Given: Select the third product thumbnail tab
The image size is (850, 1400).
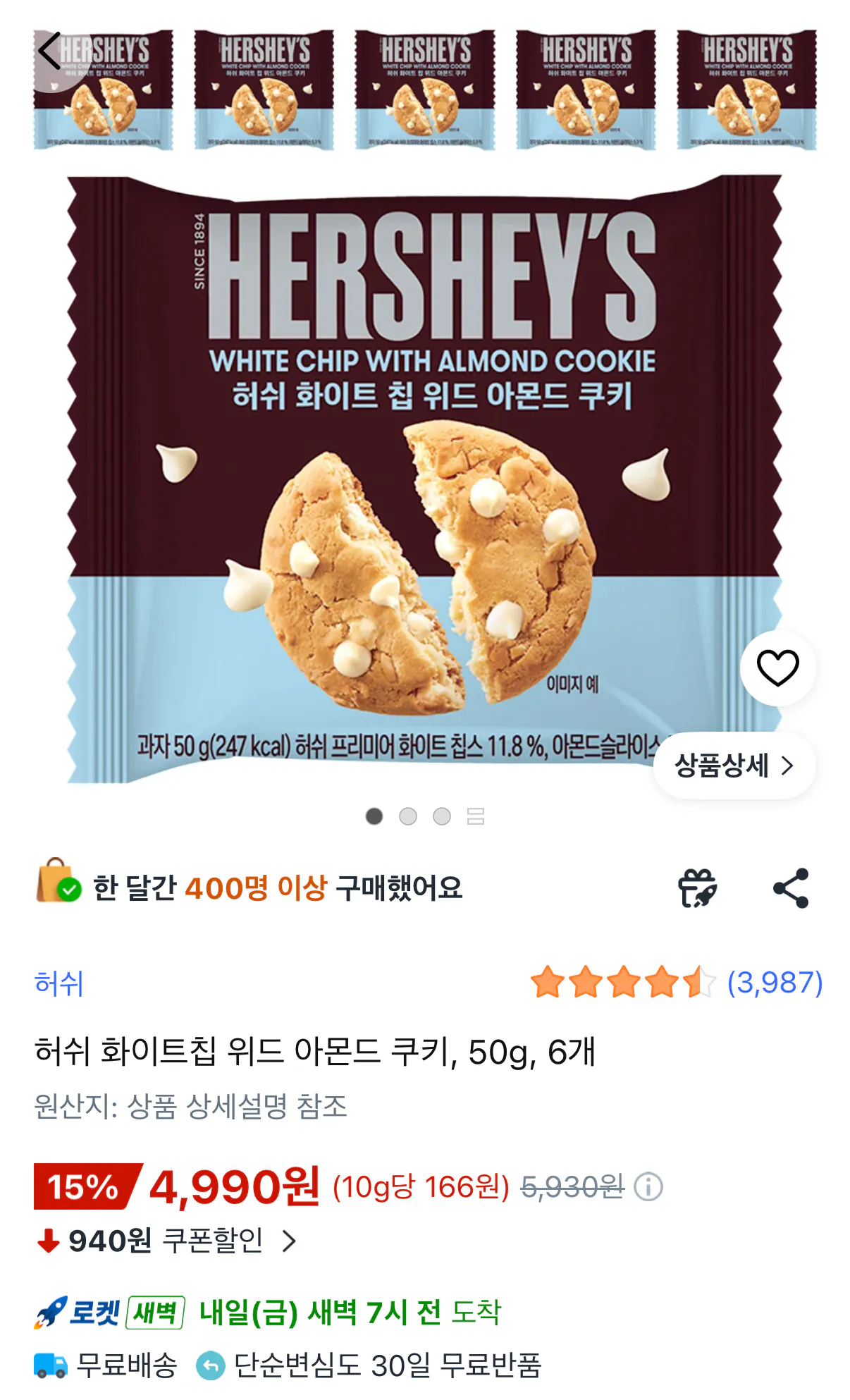Looking at the screenshot, I should (x=425, y=92).
